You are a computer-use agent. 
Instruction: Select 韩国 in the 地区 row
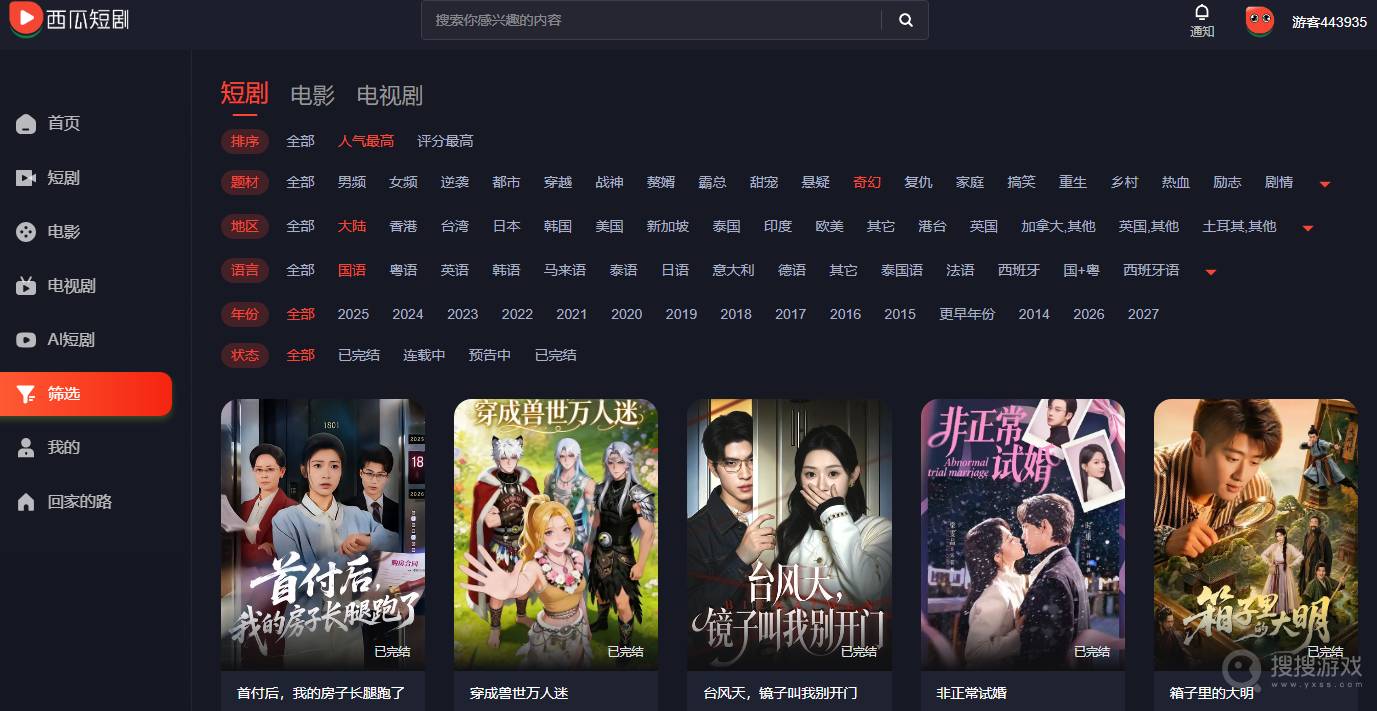558,226
